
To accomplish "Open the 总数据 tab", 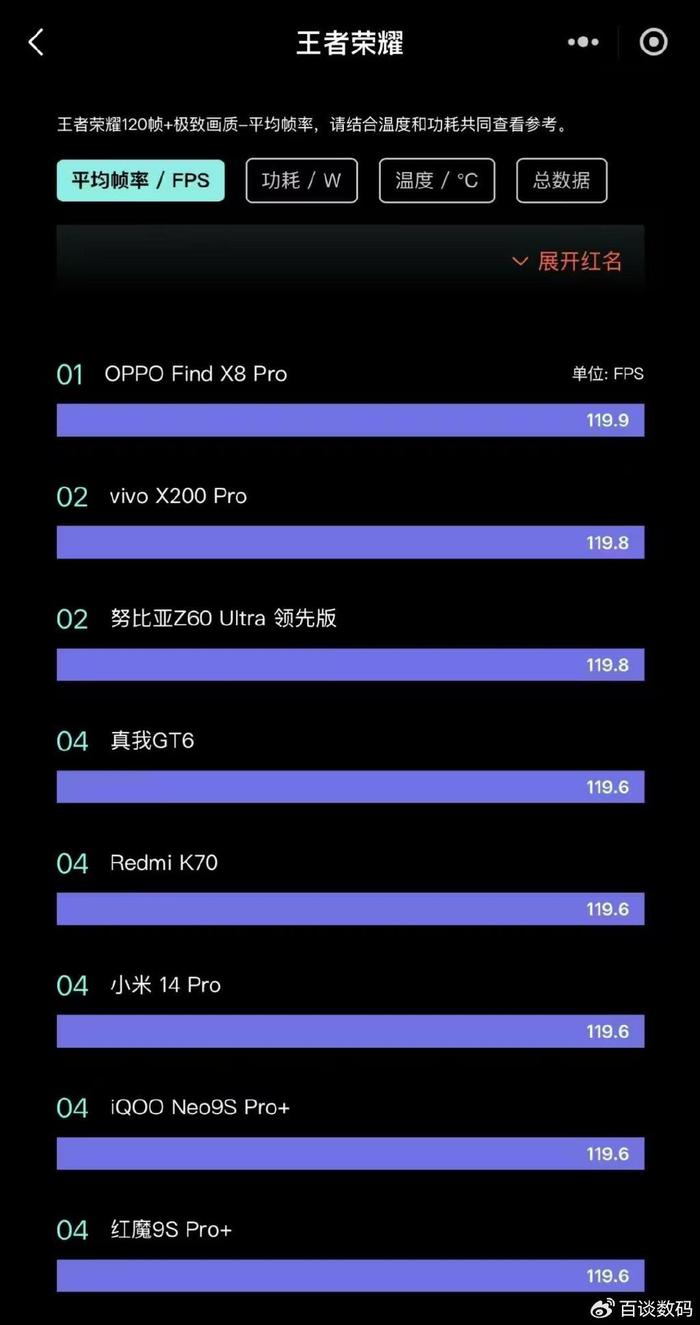I will click(561, 180).
